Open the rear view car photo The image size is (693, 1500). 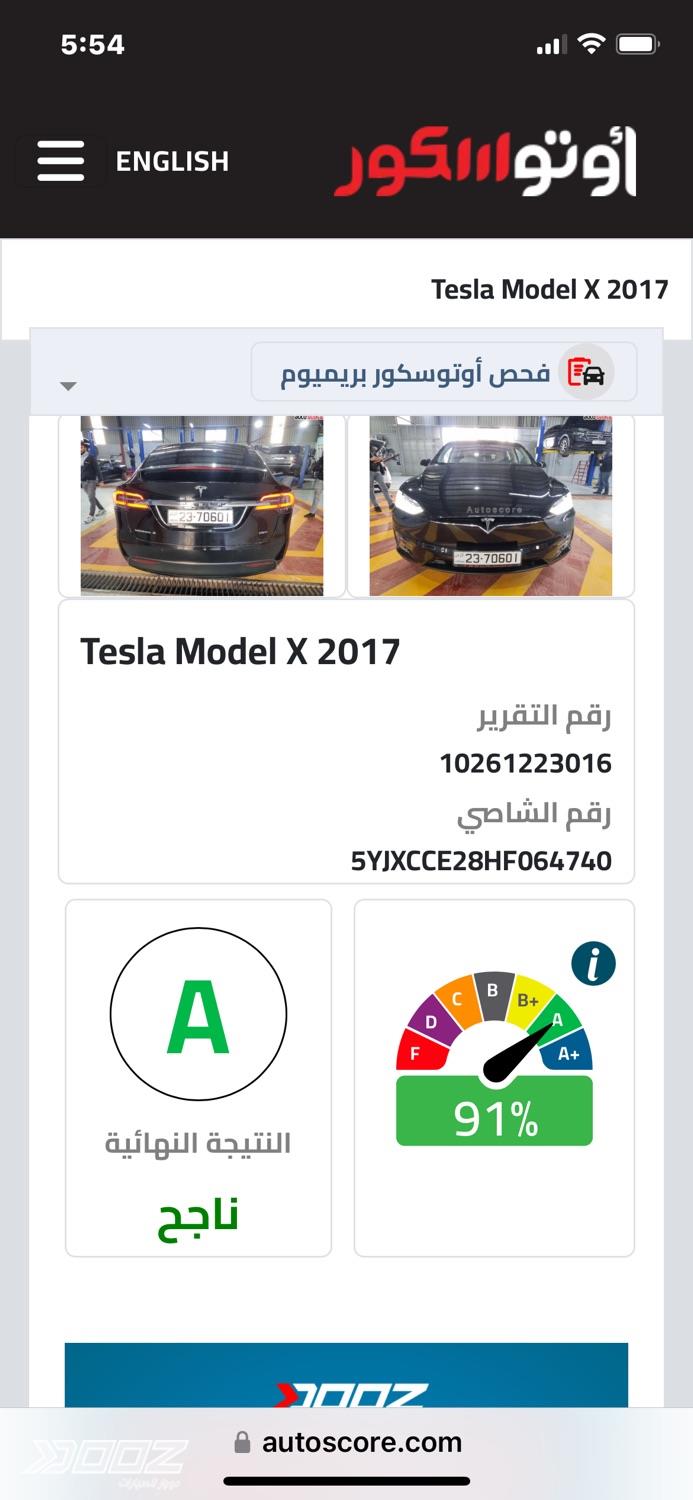[x=202, y=506]
